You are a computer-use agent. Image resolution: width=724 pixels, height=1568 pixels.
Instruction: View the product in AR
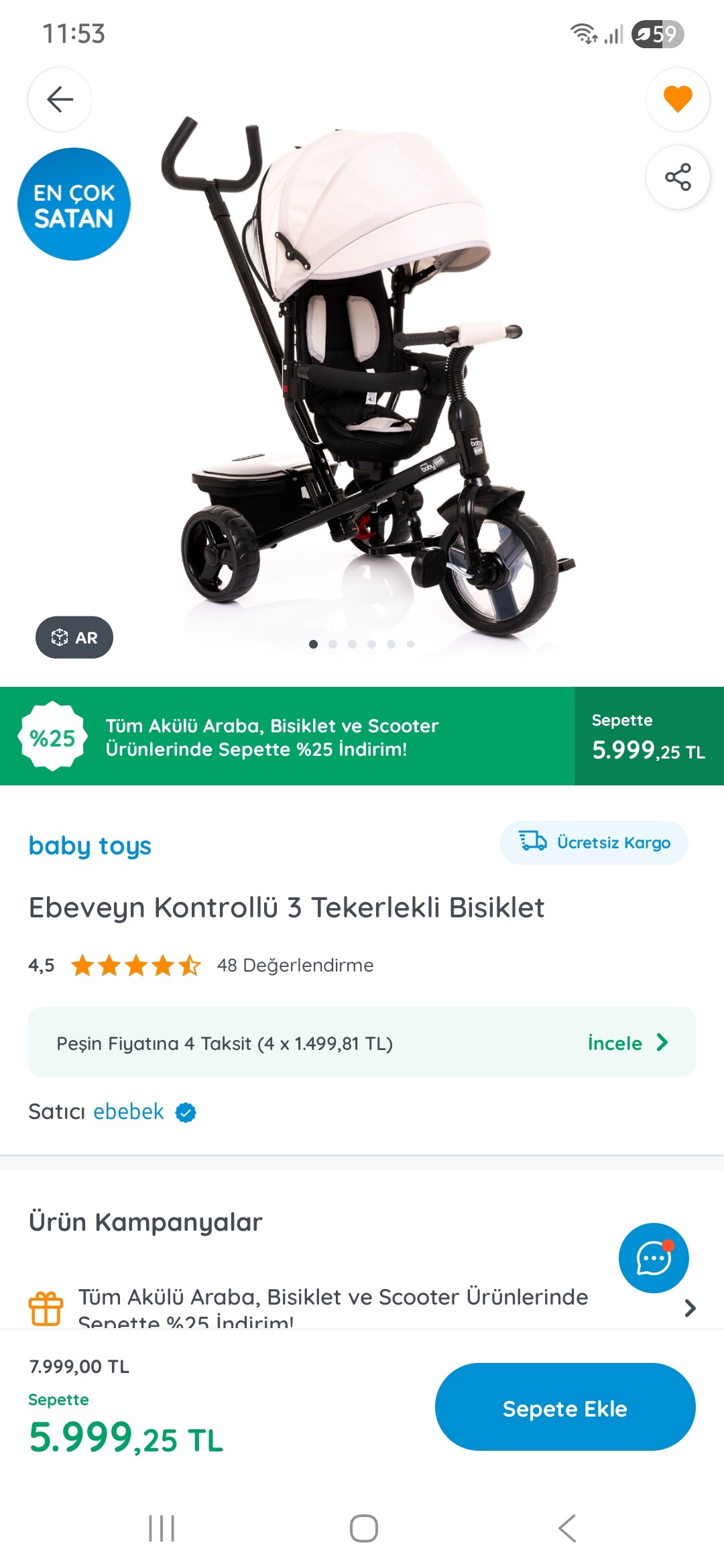(x=74, y=637)
